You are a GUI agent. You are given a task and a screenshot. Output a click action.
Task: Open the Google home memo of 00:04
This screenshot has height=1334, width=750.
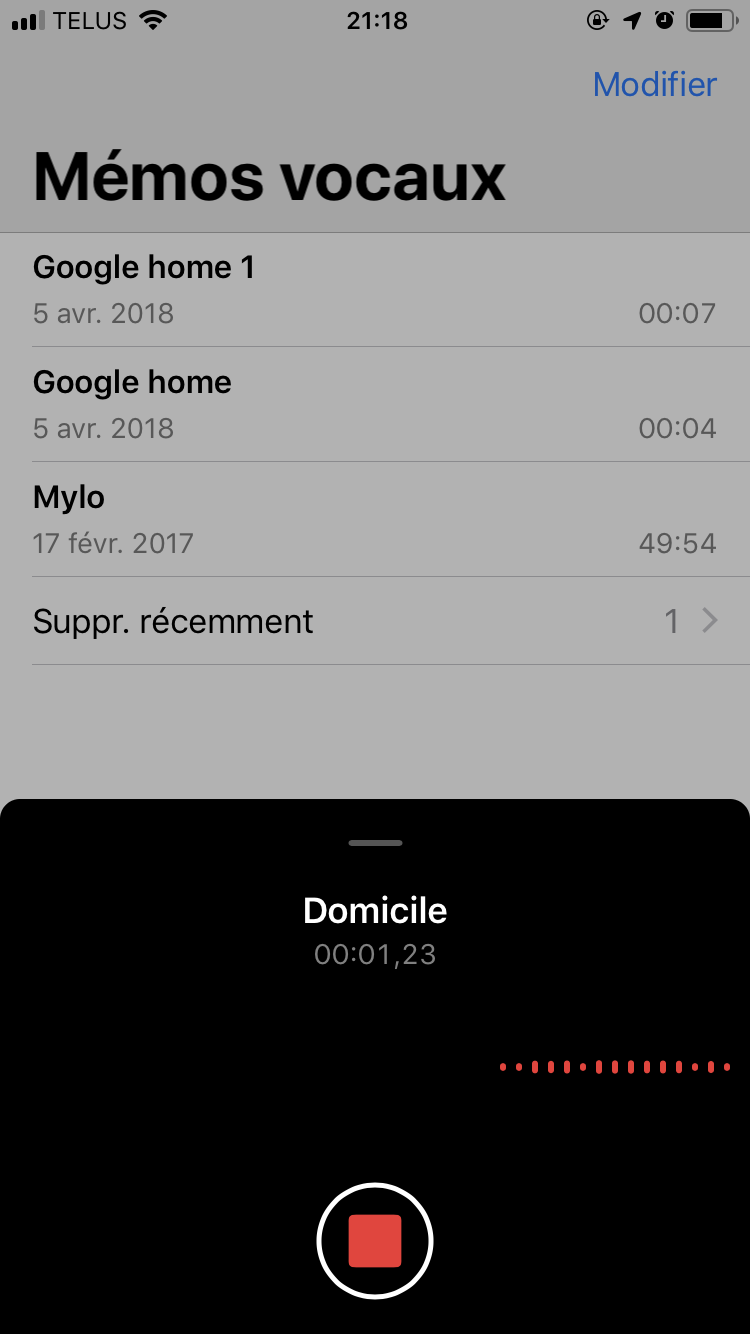click(375, 405)
